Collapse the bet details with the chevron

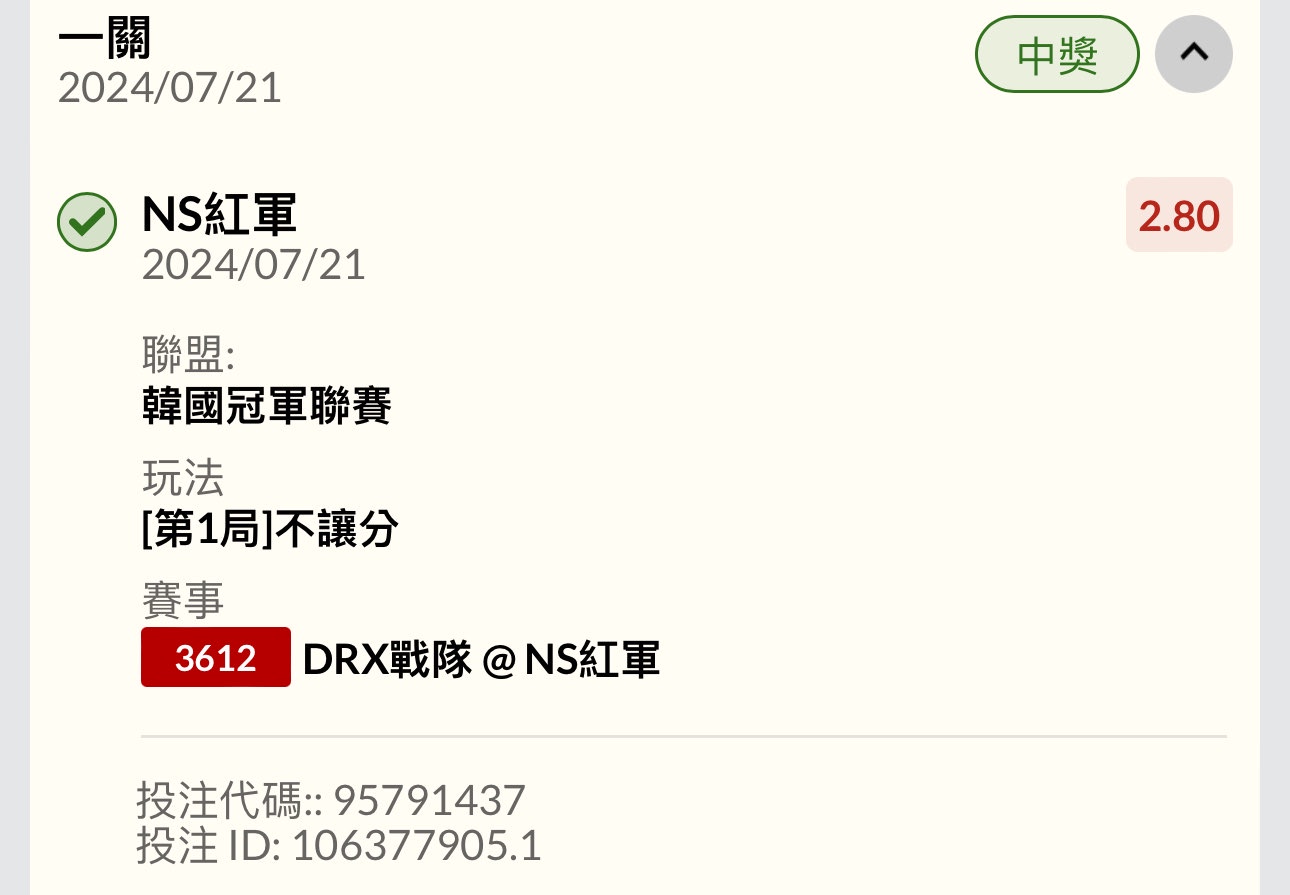coord(1193,54)
